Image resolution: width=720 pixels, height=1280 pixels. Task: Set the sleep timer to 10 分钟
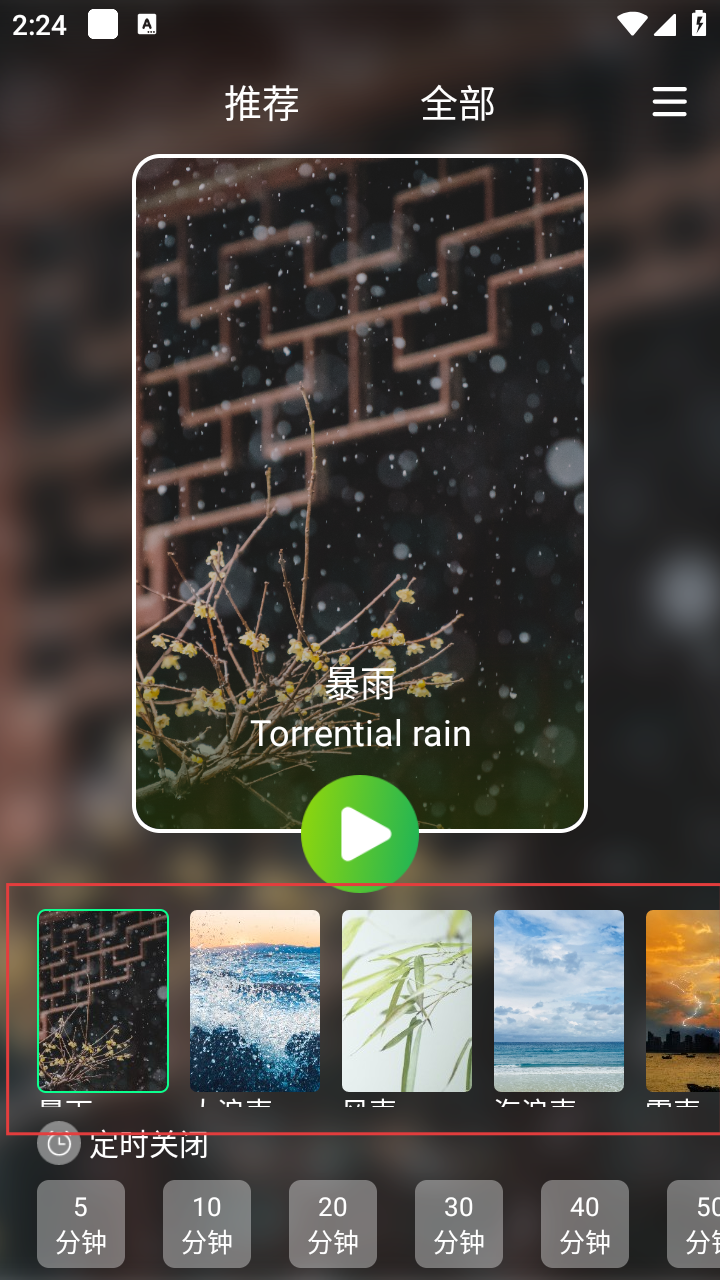[207, 1224]
